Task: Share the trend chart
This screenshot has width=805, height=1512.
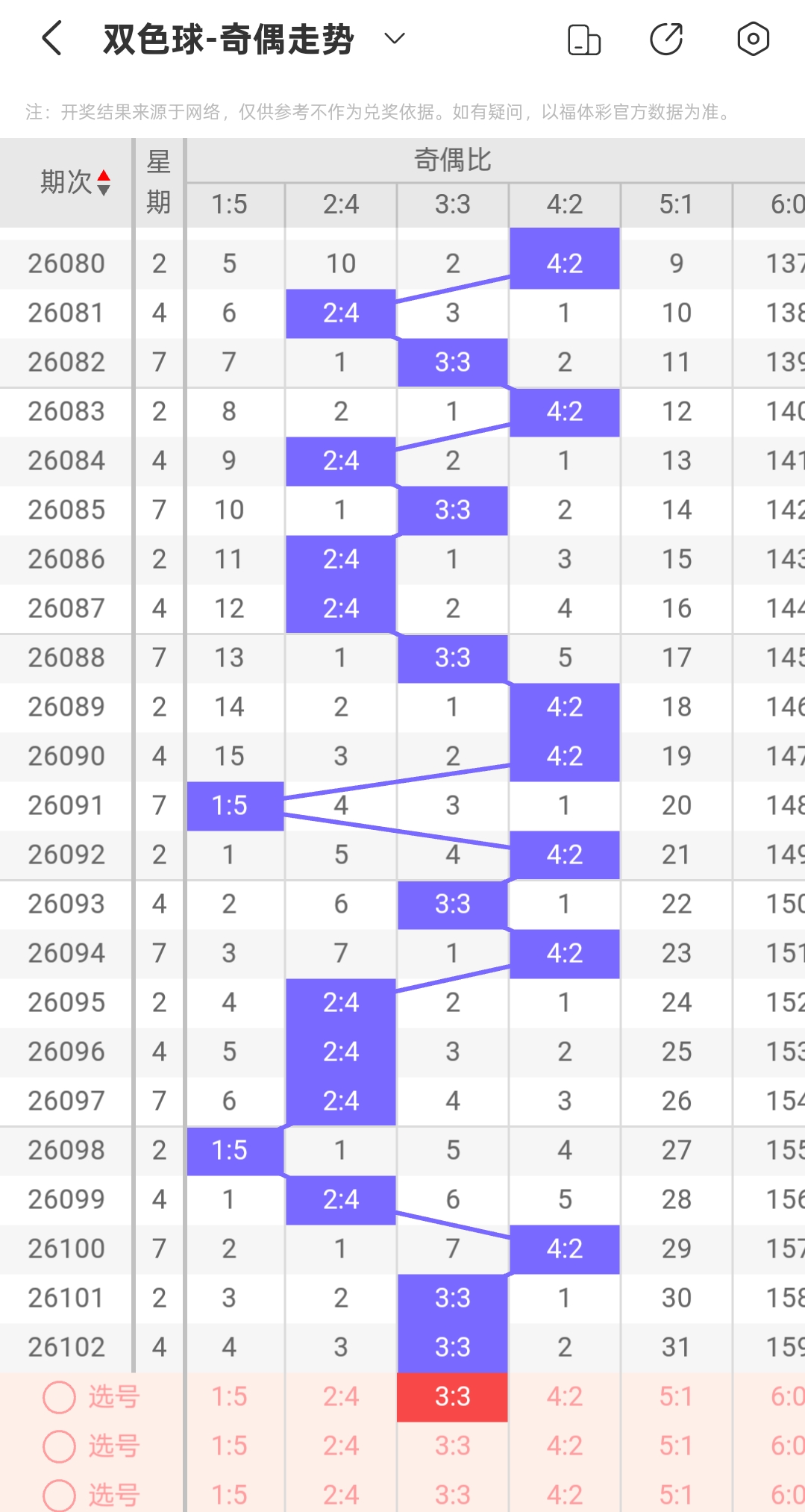Action: tap(666, 40)
